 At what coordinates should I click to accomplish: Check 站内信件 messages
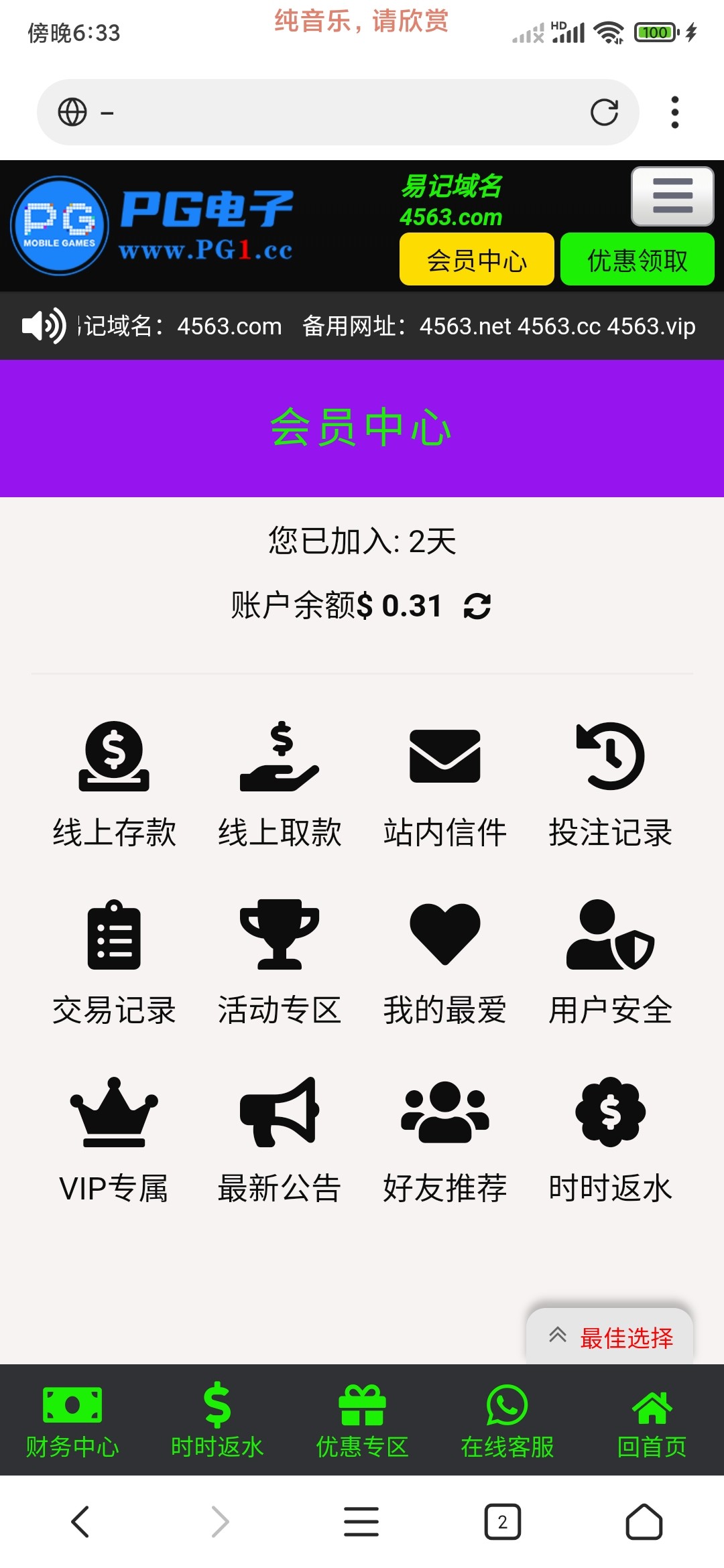444,785
